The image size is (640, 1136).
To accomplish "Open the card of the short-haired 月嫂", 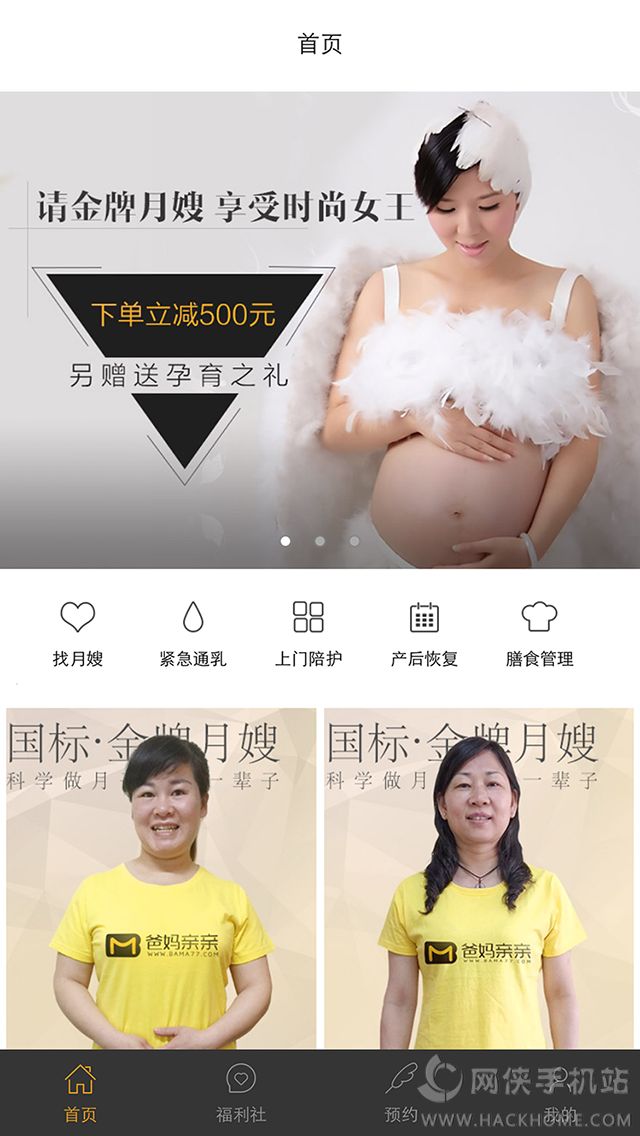I will click(161, 878).
